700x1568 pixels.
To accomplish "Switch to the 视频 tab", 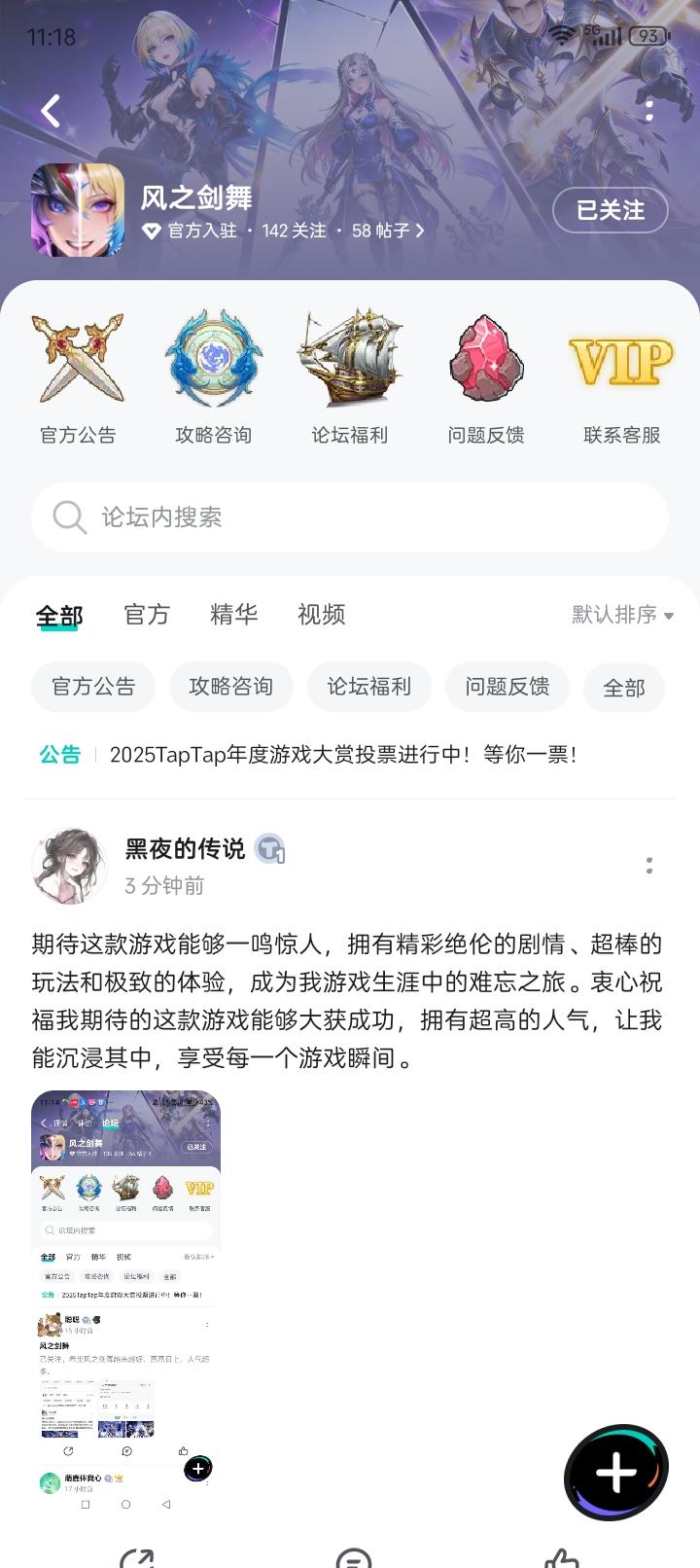I will (322, 615).
